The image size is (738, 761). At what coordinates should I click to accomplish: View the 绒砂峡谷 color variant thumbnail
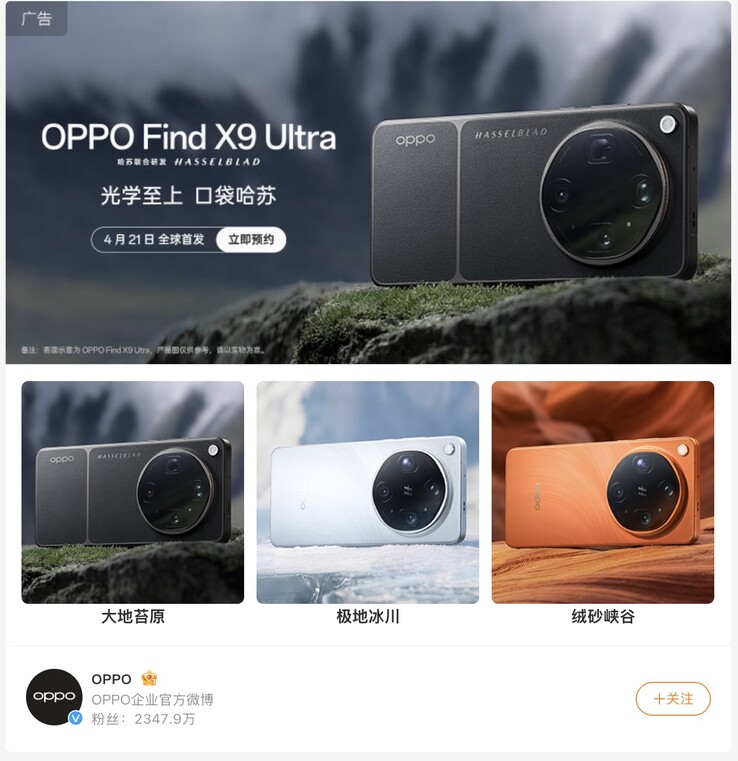click(x=604, y=490)
